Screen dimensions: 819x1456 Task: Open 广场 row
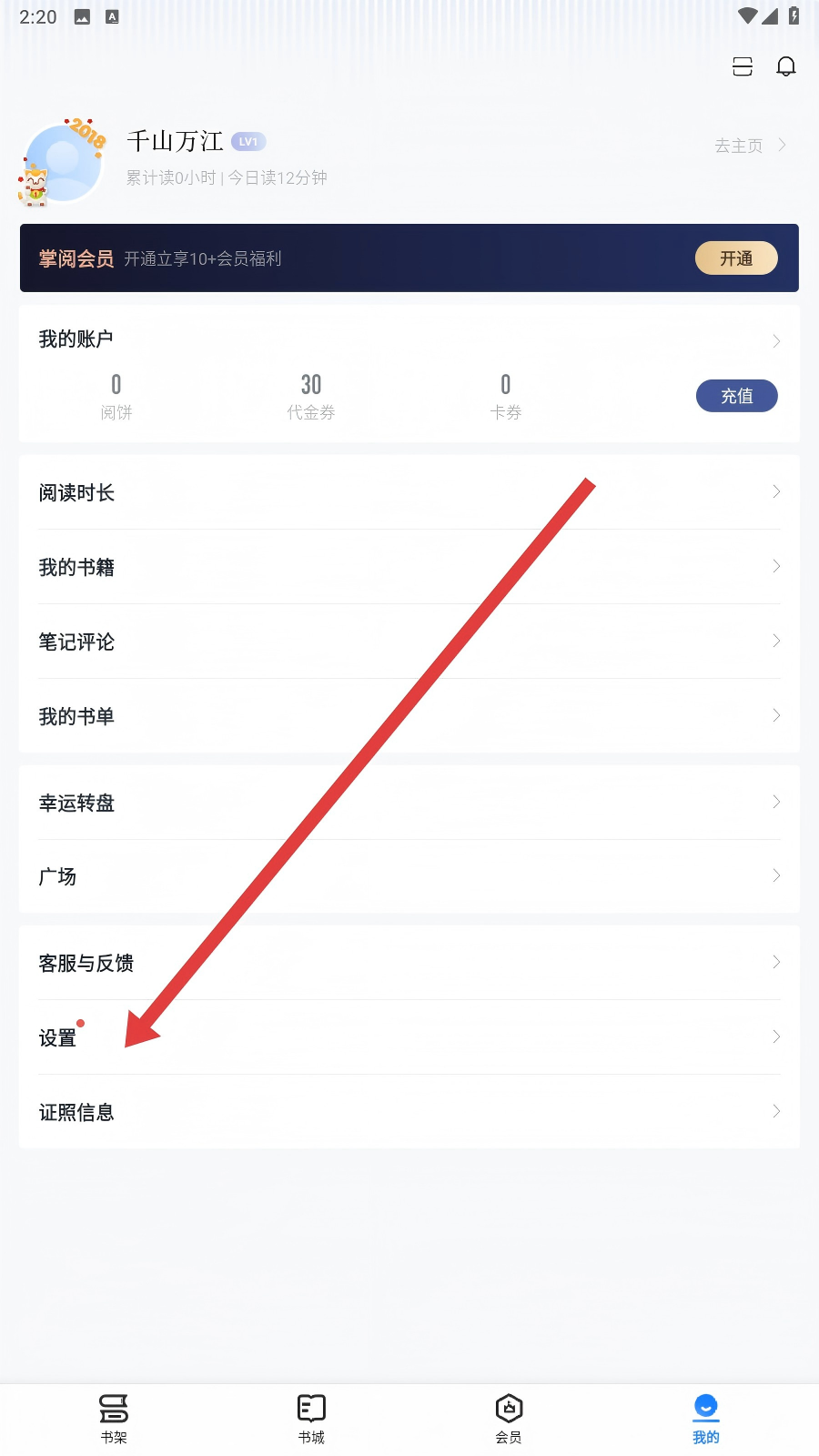(x=409, y=876)
